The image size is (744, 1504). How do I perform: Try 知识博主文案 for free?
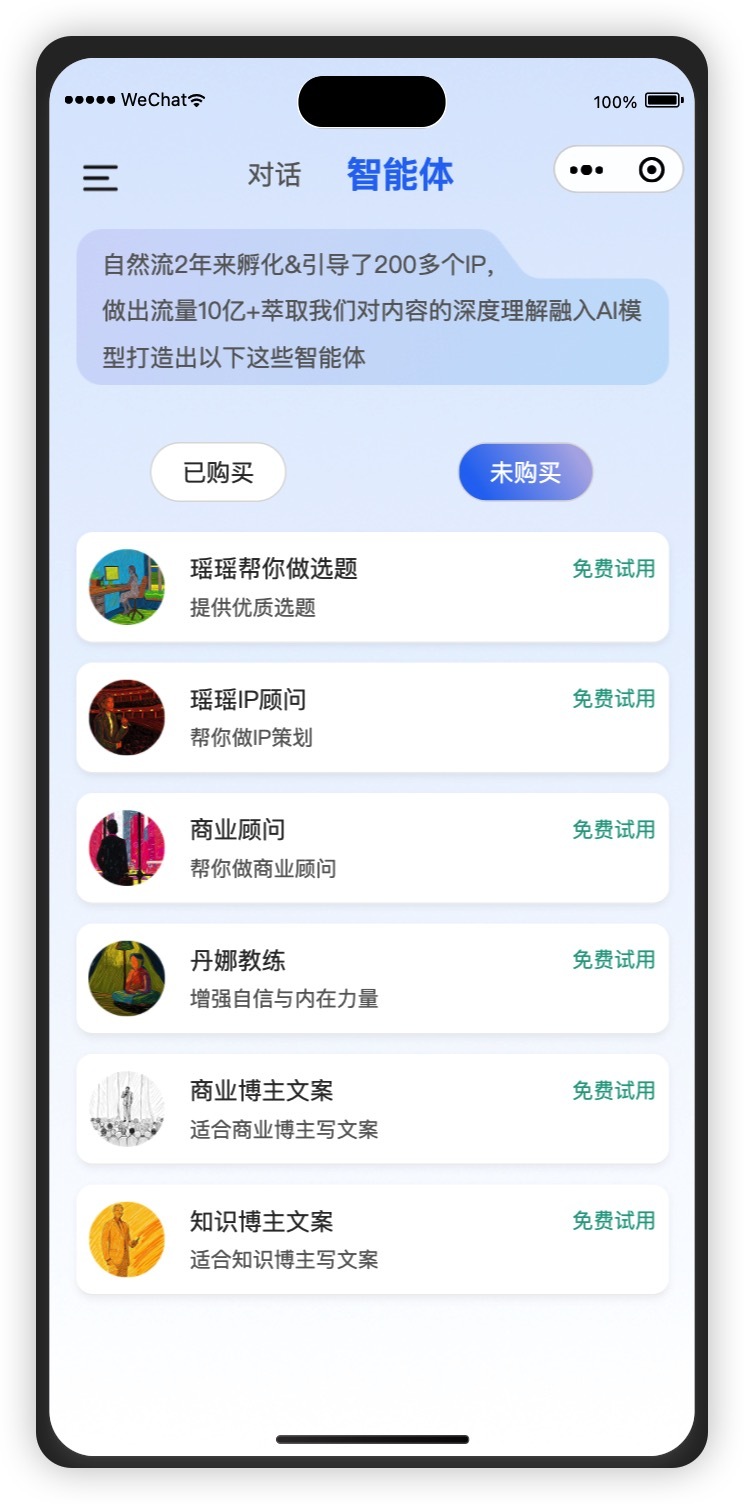point(613,1221)
